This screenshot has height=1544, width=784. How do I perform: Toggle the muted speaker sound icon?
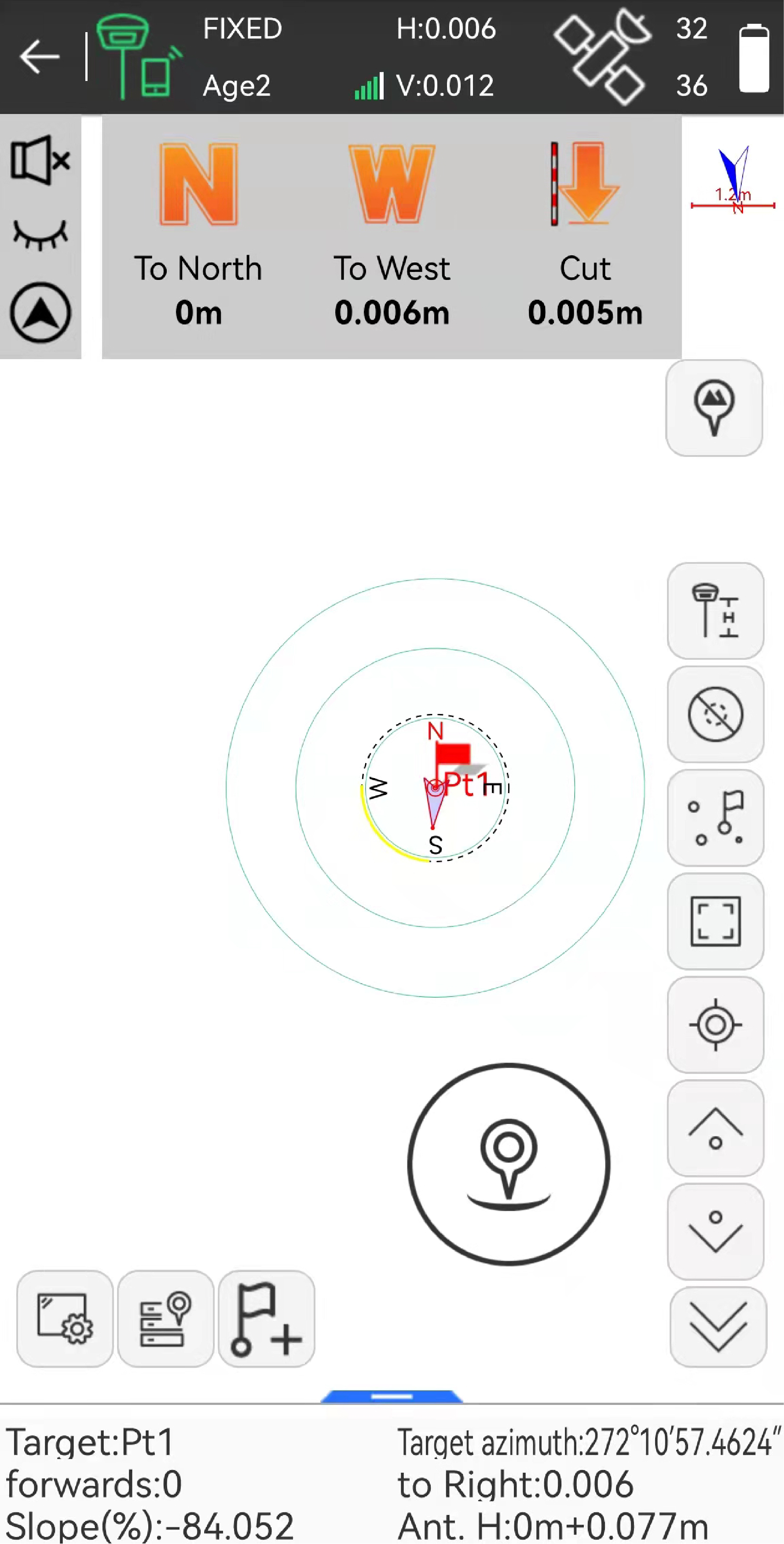[x=40, y=160]
